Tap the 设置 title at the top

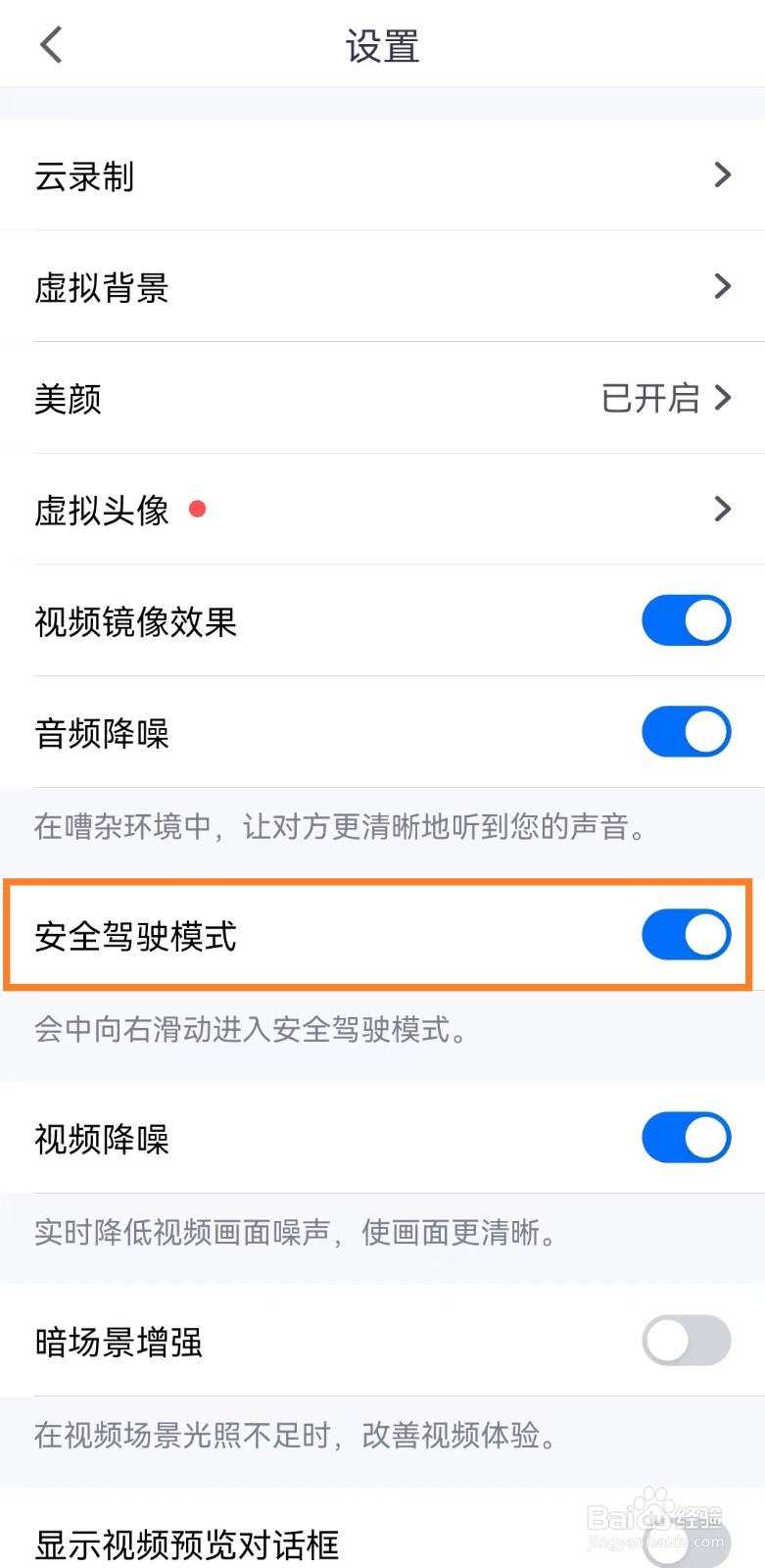[382, 45]
